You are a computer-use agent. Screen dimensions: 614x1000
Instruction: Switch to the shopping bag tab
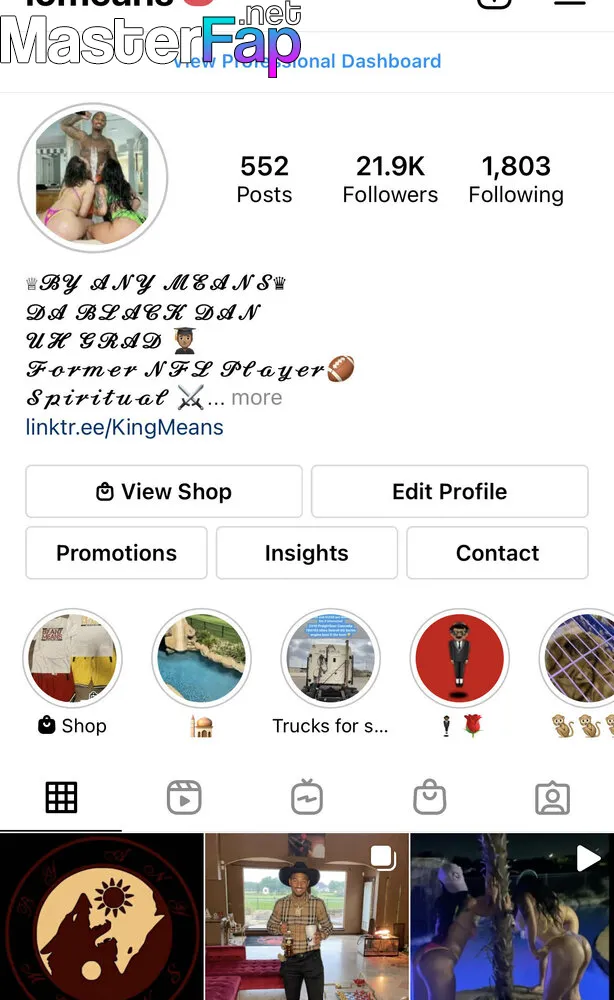(430, 797)
